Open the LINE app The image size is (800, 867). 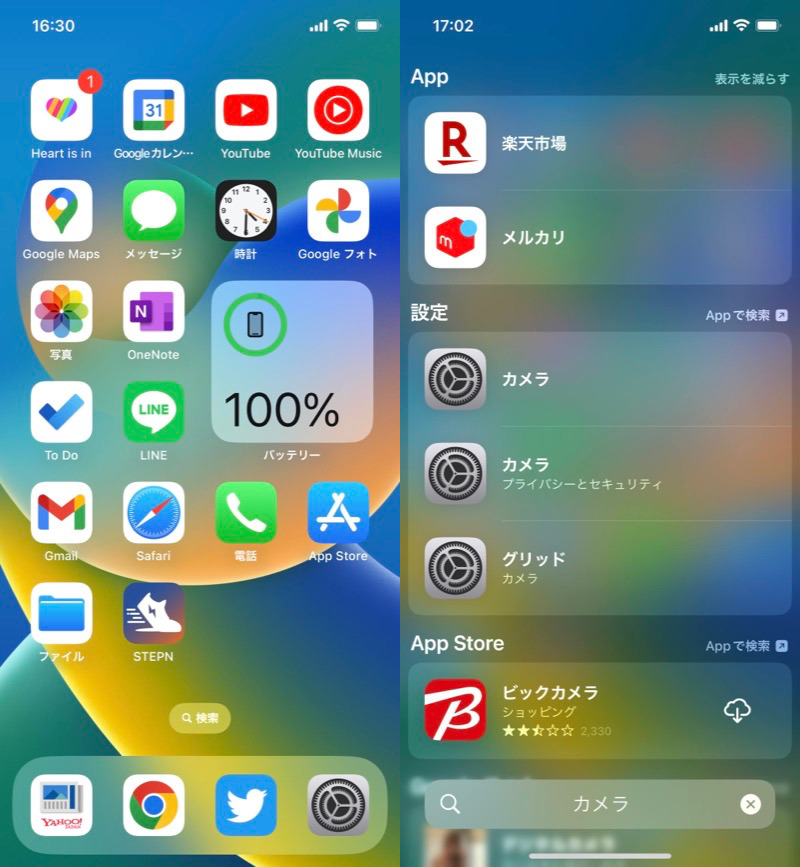coord(153,412)
